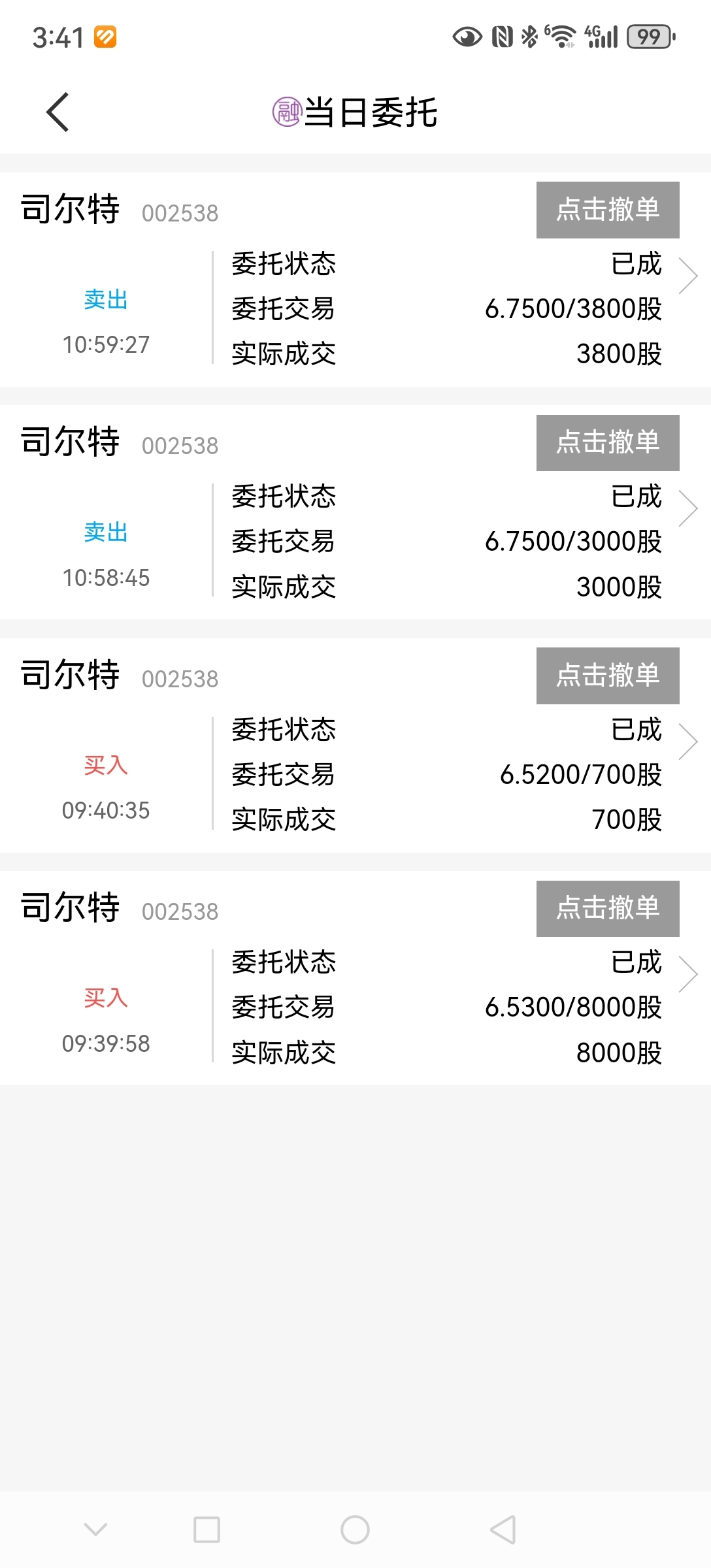The image size is (711, 1568).
Task: View the 6.5300/8000股 buy order details
Action: (688, 974)
